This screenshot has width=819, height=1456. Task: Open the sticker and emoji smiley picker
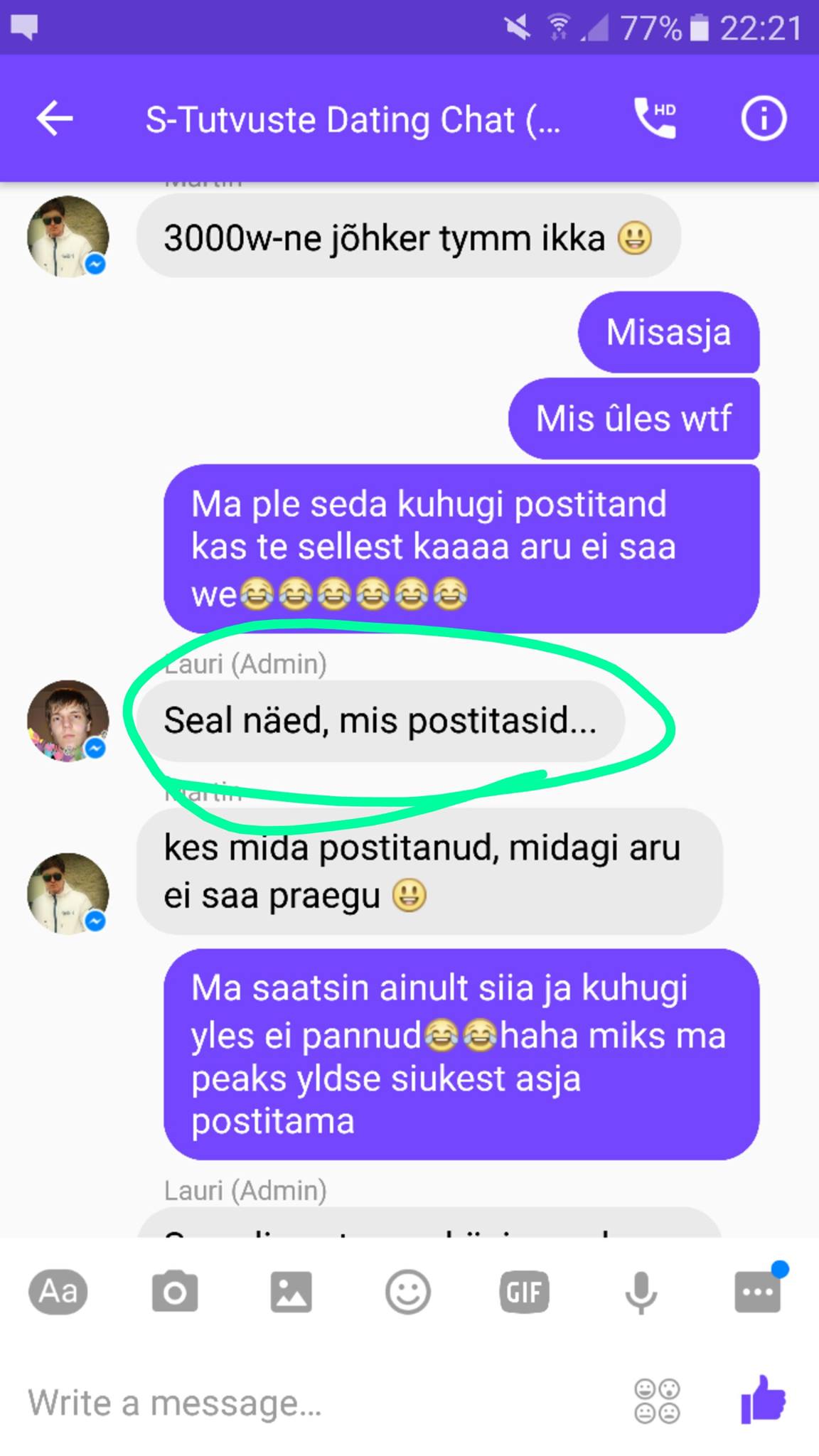[x=408, y=1291]
